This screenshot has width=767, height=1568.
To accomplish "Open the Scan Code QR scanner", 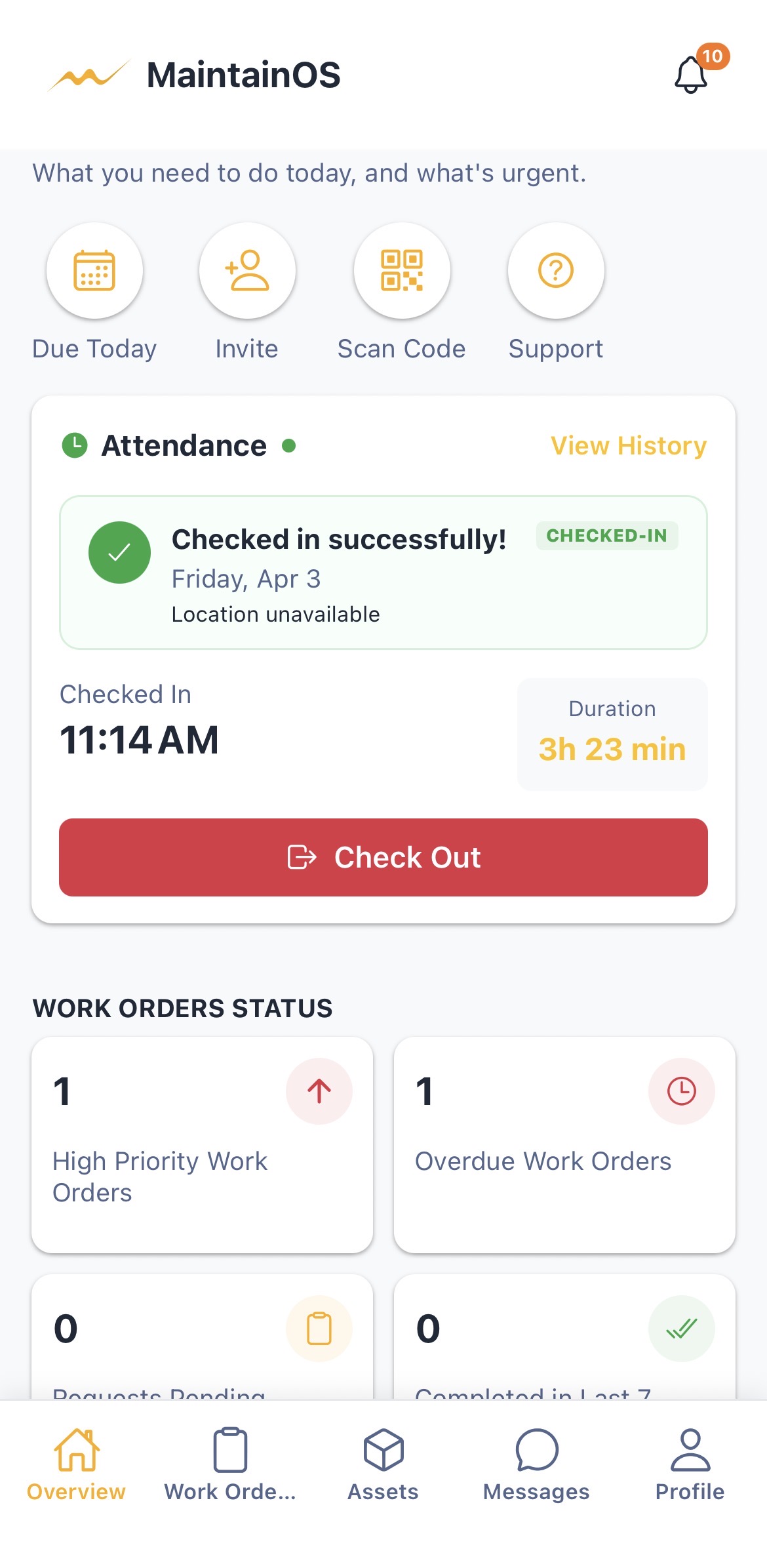I will 401,271.
